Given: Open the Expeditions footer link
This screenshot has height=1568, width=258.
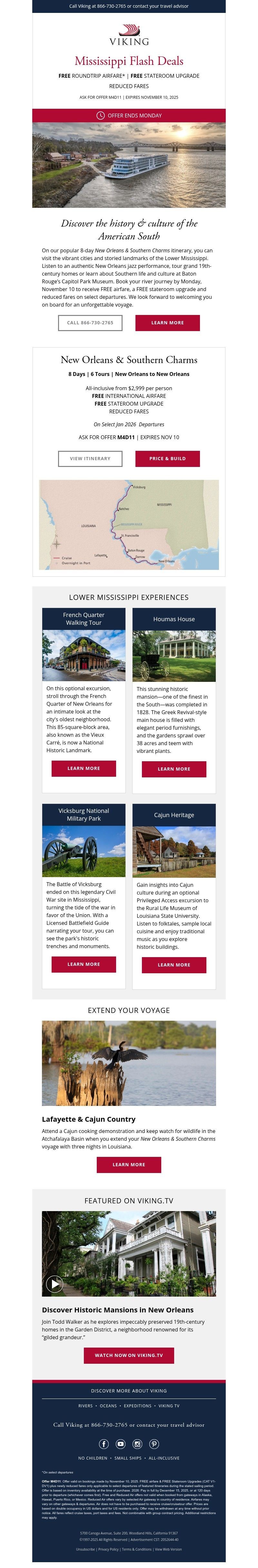Looking at the screenshot, I should (137, 1406).
